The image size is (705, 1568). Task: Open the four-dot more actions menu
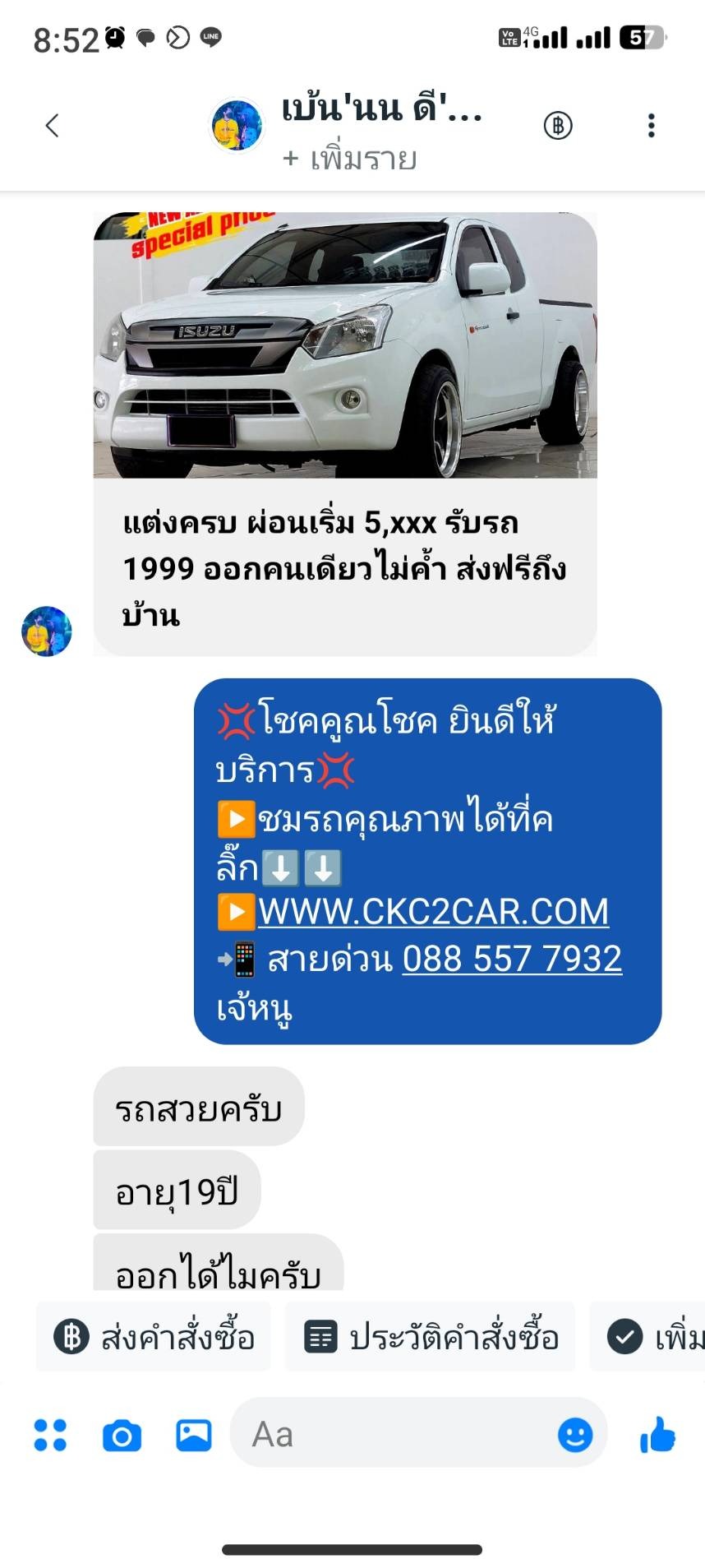[50, 1436]
